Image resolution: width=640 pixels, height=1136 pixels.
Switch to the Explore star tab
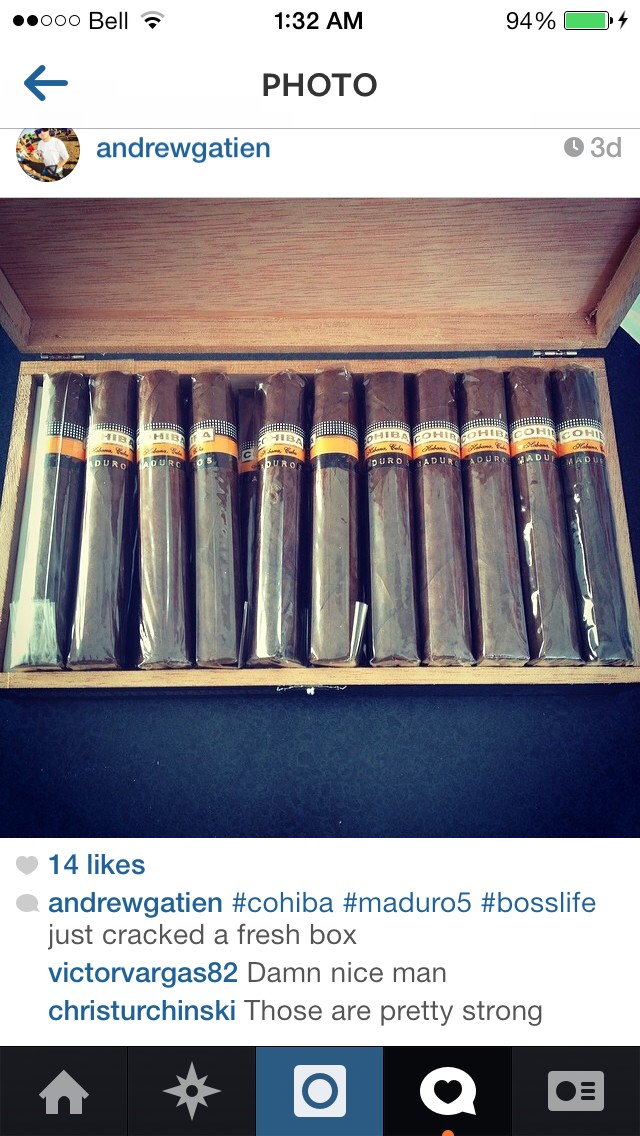191,1091
